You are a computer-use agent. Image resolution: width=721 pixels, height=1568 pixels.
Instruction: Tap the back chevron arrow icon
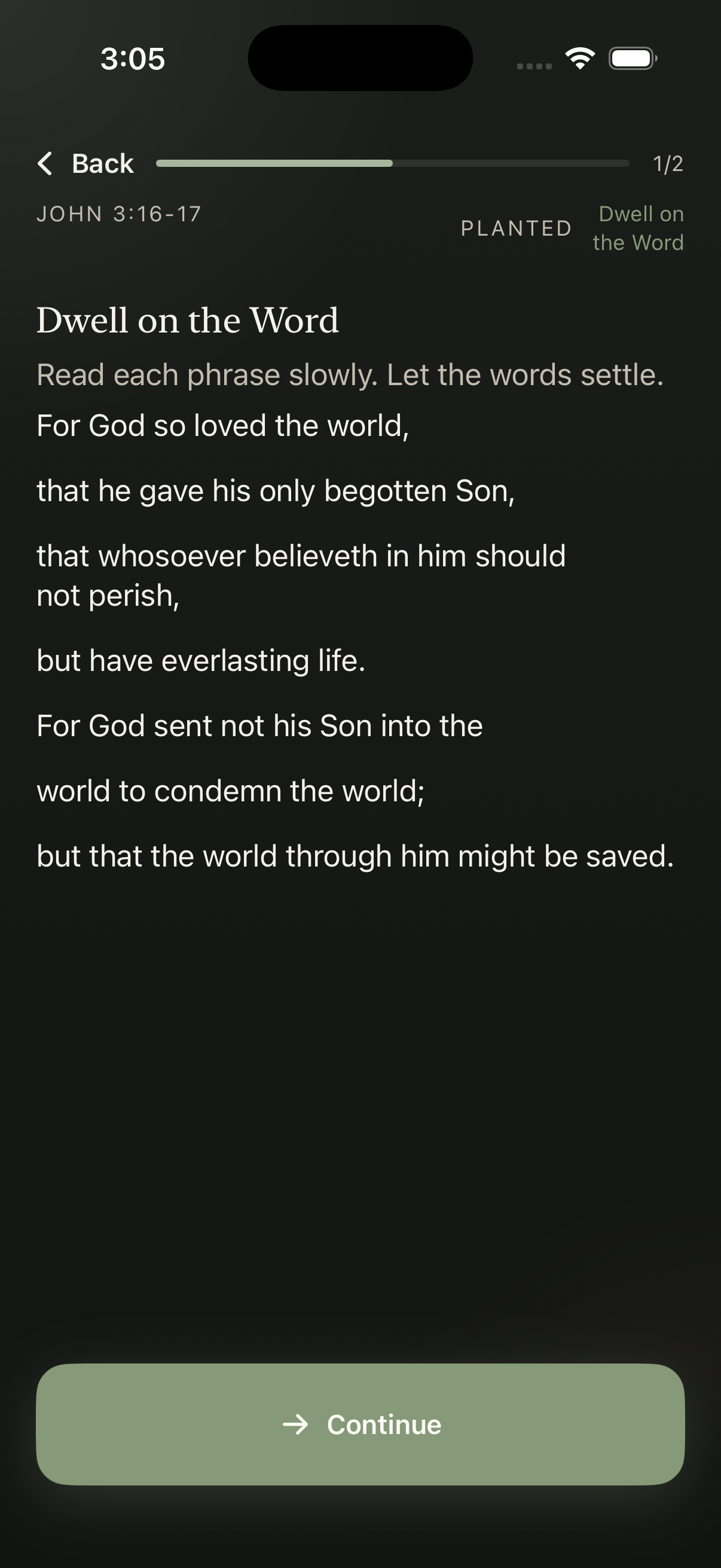point(45,163)
